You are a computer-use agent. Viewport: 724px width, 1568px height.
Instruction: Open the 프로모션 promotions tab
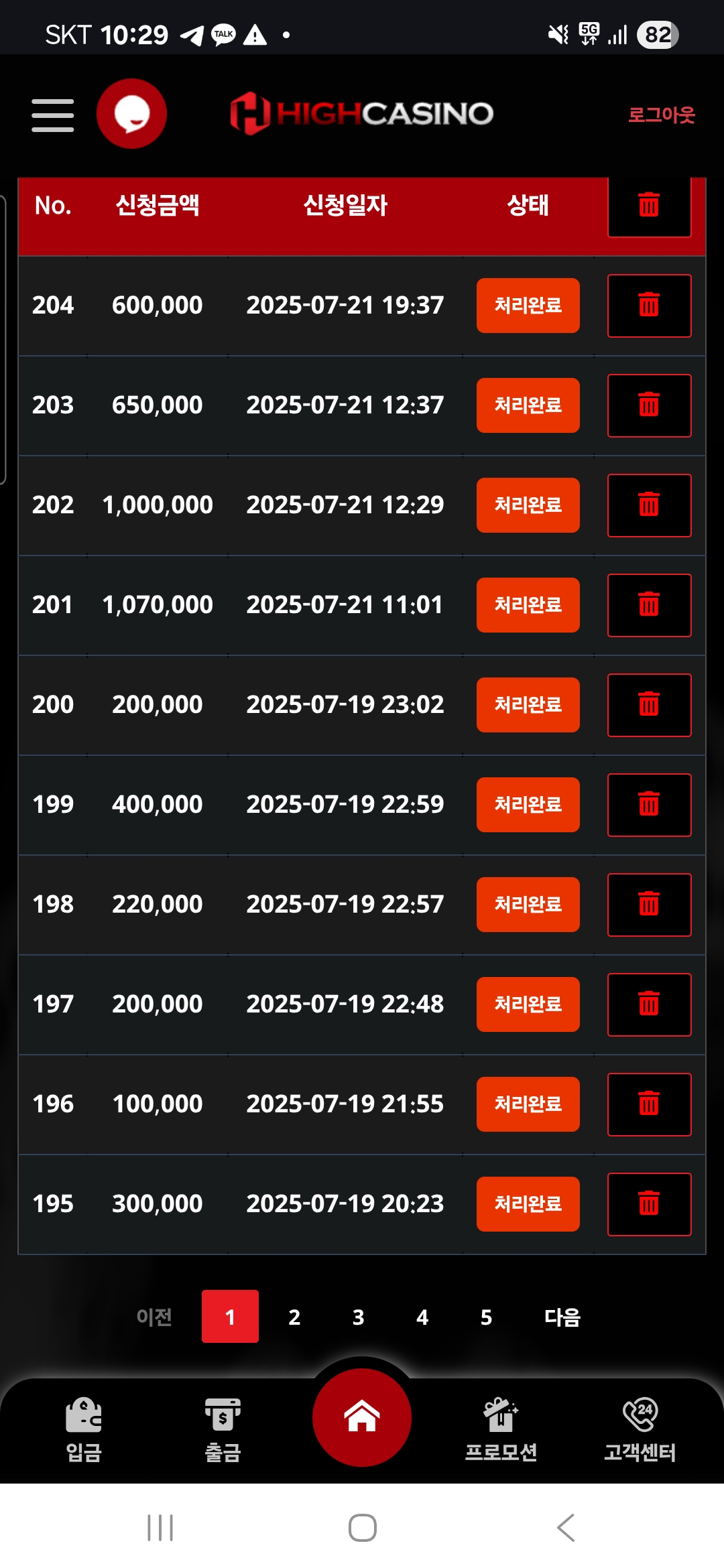(501, 1429)
